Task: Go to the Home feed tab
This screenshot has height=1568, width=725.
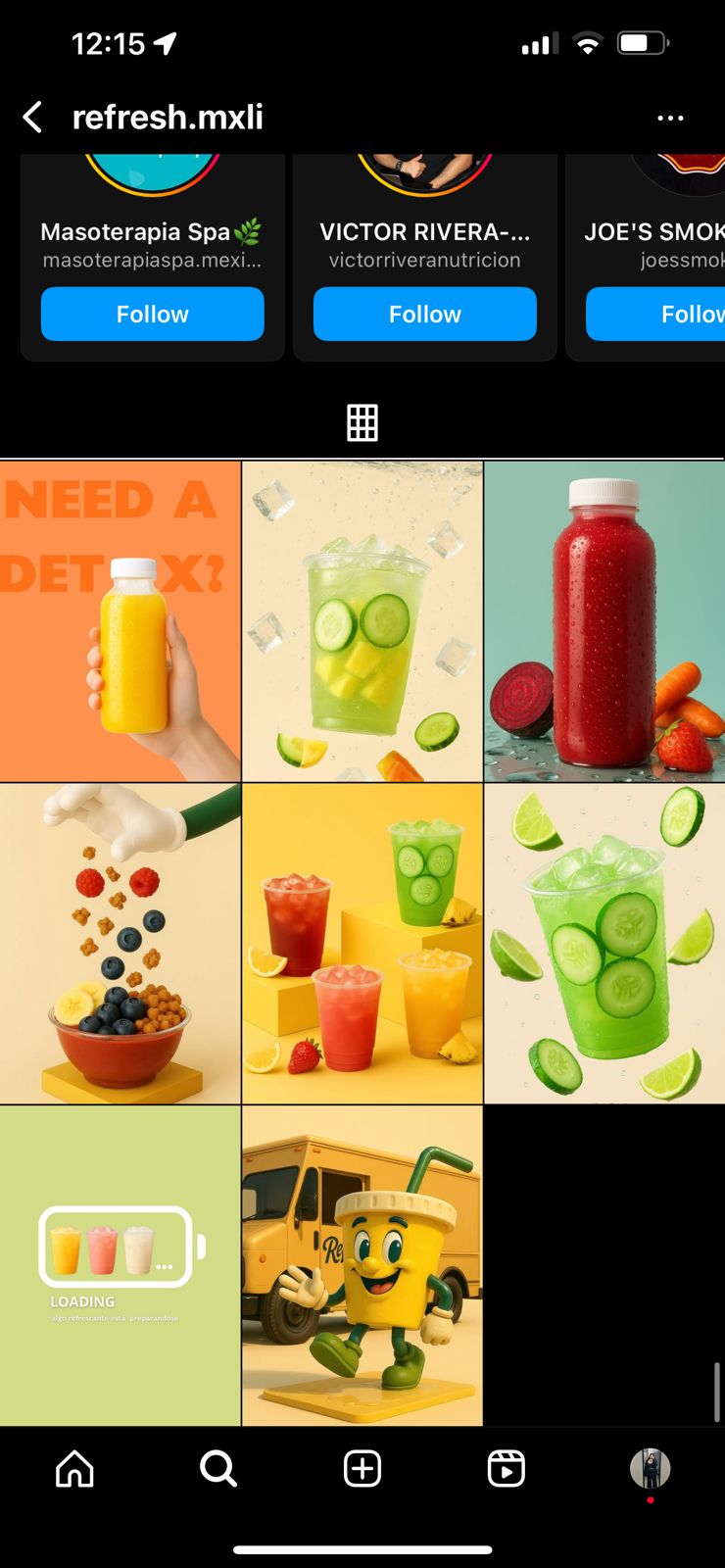Action: click(x=74, y=1468)
